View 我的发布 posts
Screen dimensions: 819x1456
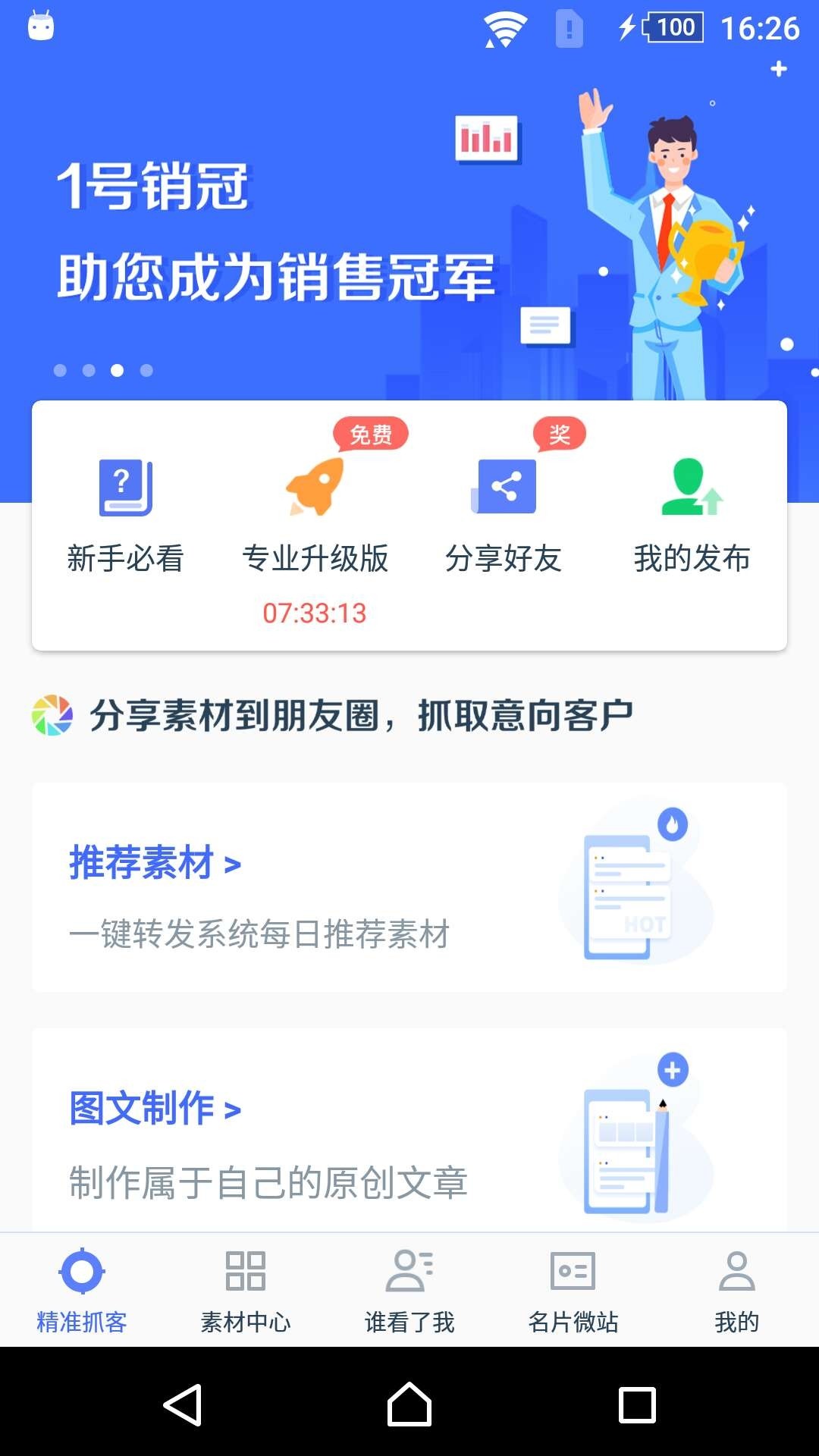[692, 516]
